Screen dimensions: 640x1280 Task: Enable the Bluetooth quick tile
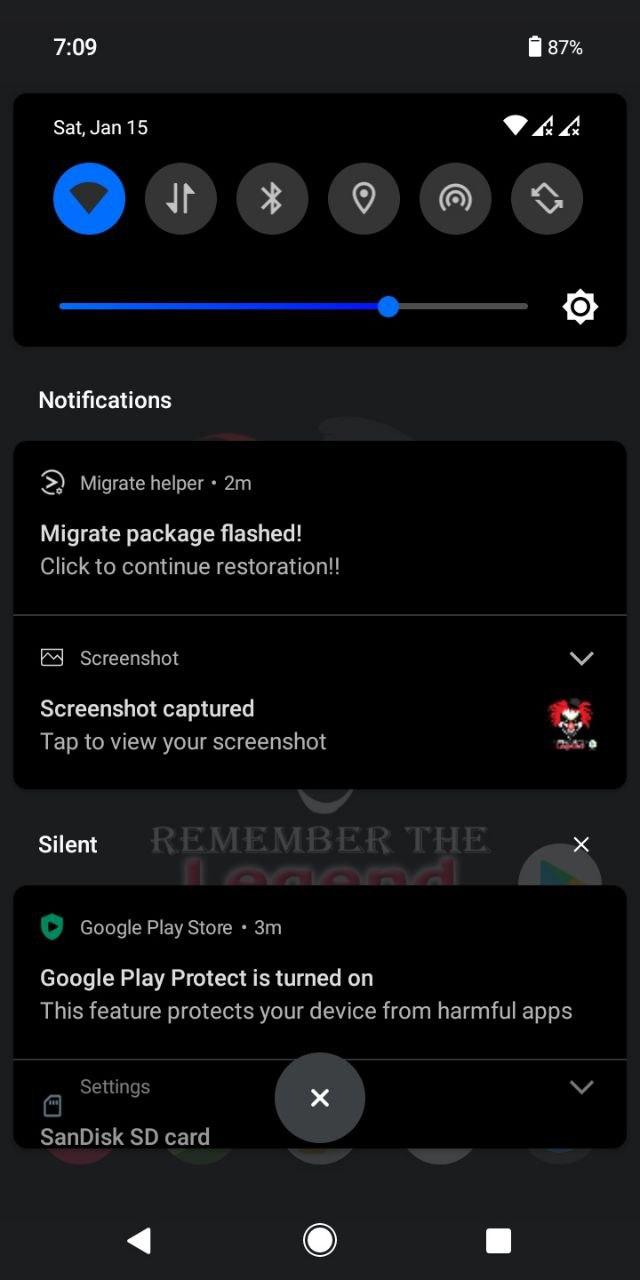tap(272, 198)
